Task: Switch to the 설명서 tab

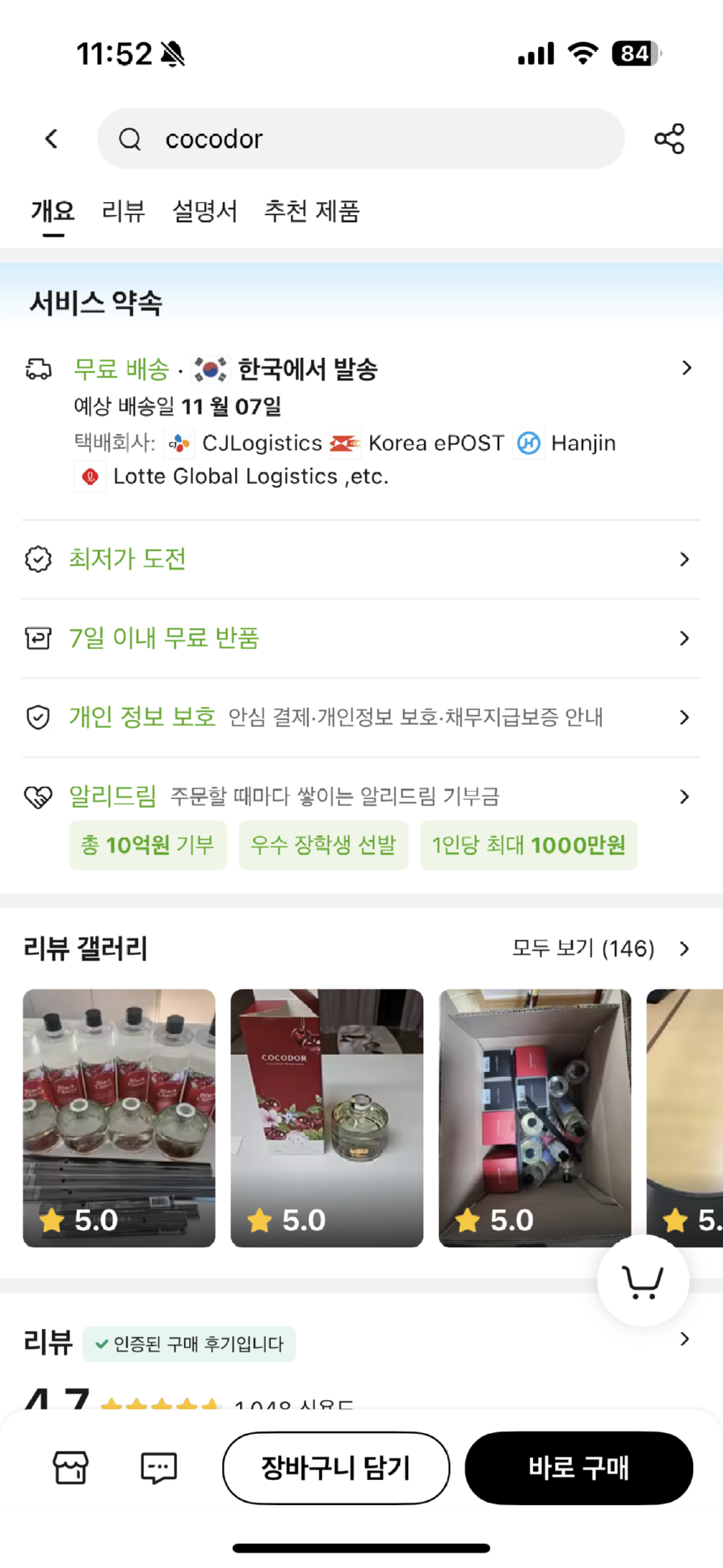Action: click(x=204, y=212)
